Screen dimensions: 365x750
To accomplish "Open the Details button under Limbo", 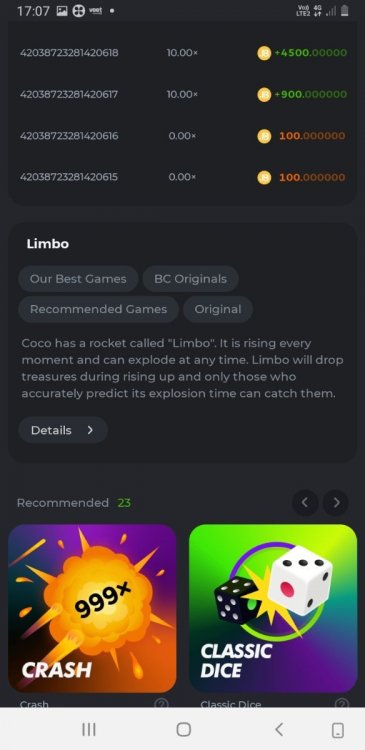I will click(63, 430).
